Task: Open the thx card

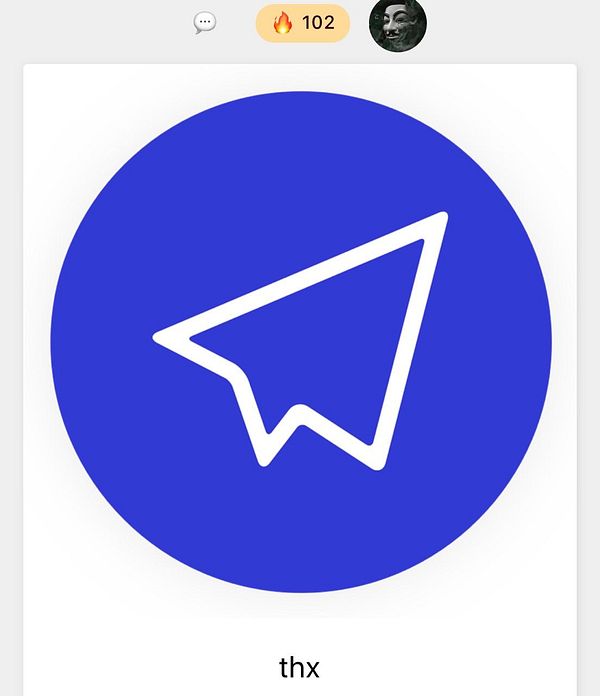Action: pos(300,380)
